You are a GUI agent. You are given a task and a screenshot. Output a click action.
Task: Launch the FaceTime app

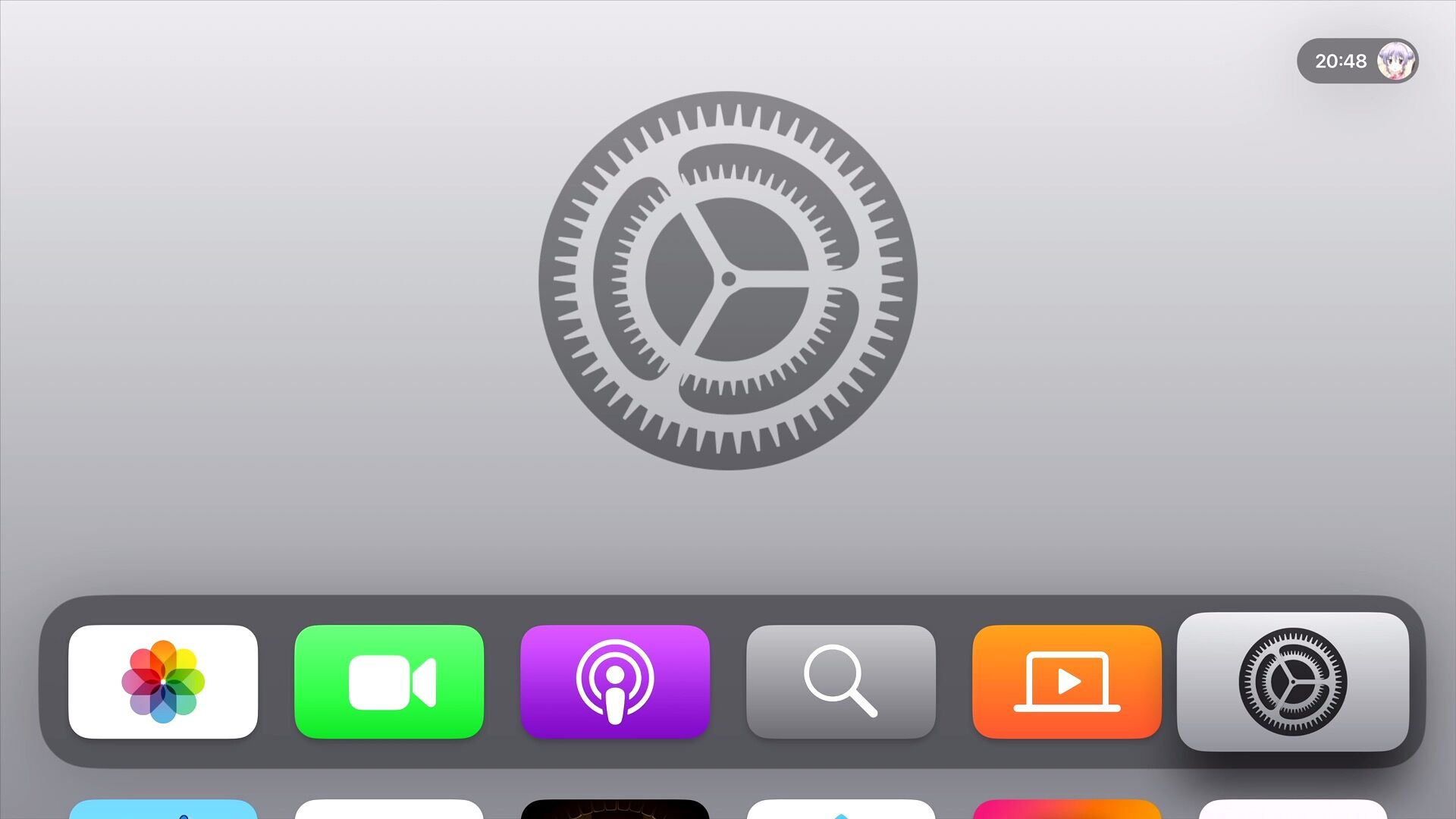(x=389, y=681)
